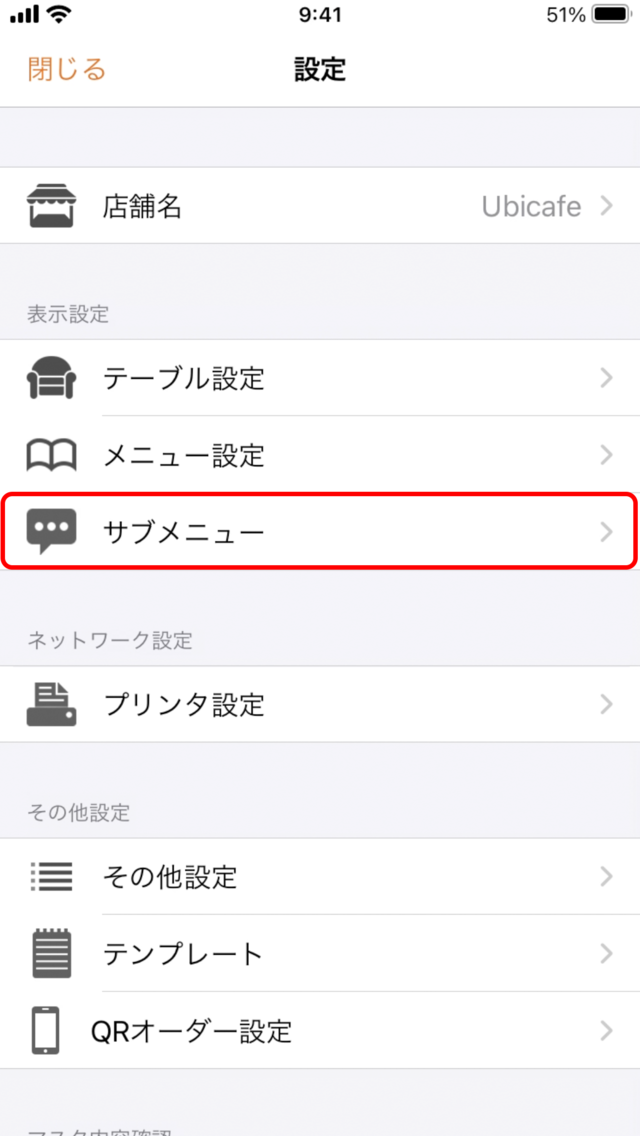Select the サブメニュー row
This screenshot has width=640, height=1136.
320,532
